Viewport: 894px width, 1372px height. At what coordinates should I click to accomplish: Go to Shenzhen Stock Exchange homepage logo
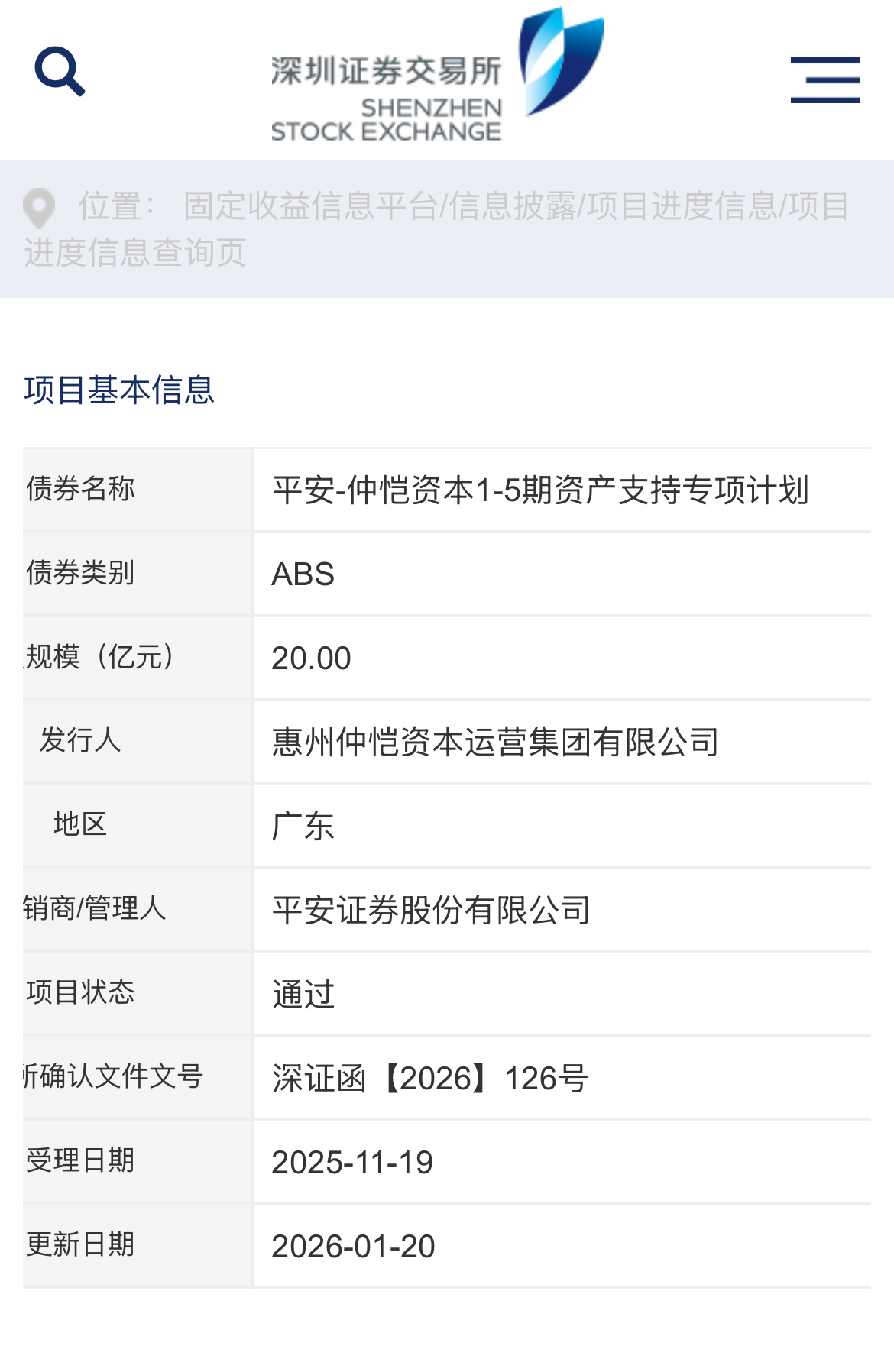tap(437, 76)
